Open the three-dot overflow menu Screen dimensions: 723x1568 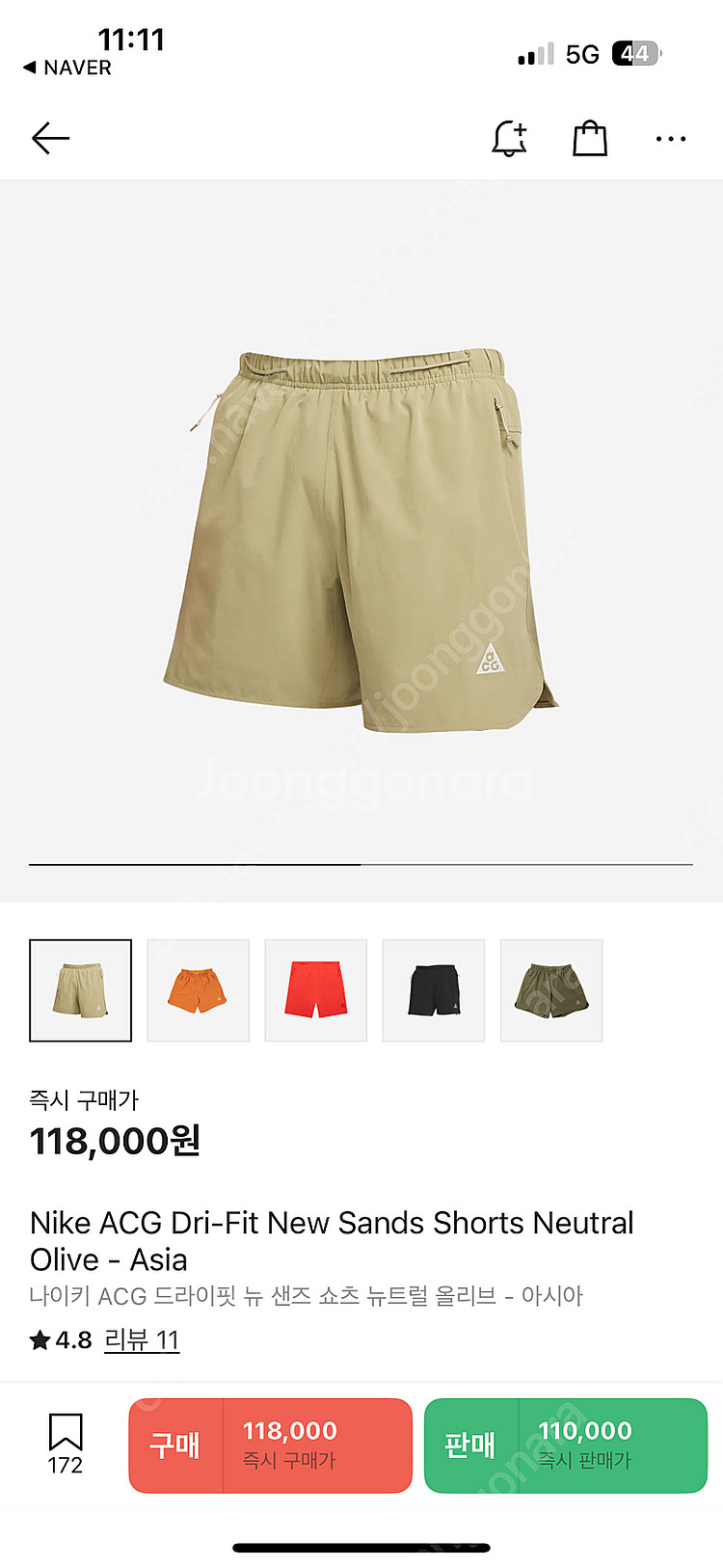[670, 139]
